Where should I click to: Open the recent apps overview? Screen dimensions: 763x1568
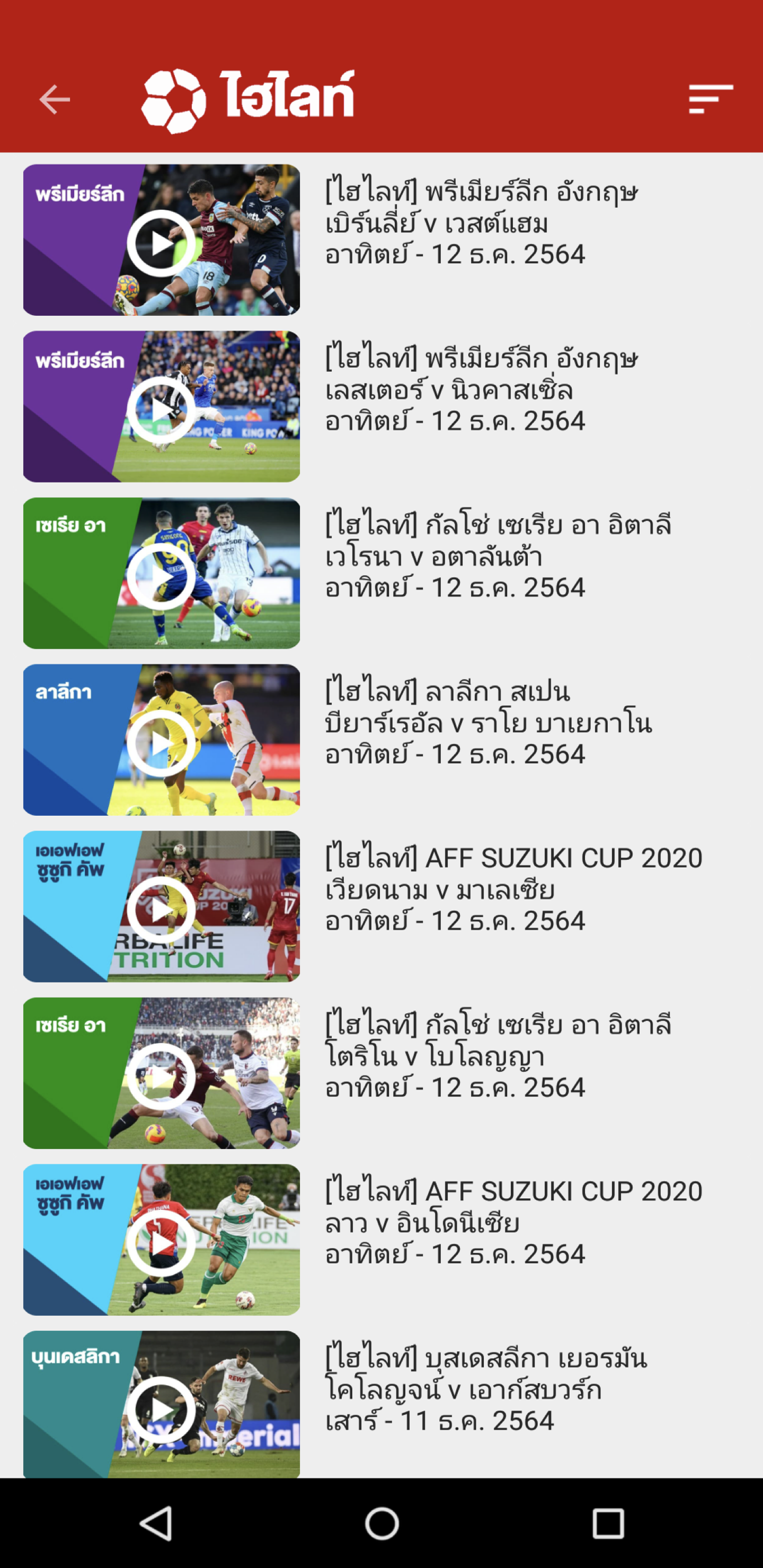click(608, 1524)
